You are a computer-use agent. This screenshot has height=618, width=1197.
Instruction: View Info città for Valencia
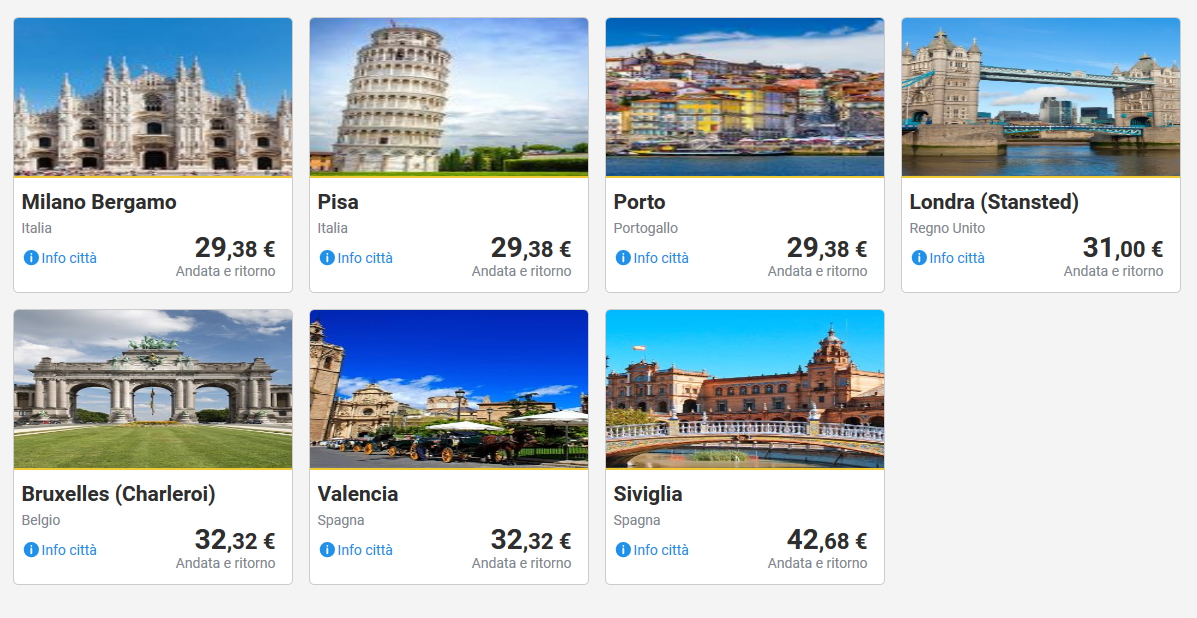pyautogui.click(x=356, y=550)
